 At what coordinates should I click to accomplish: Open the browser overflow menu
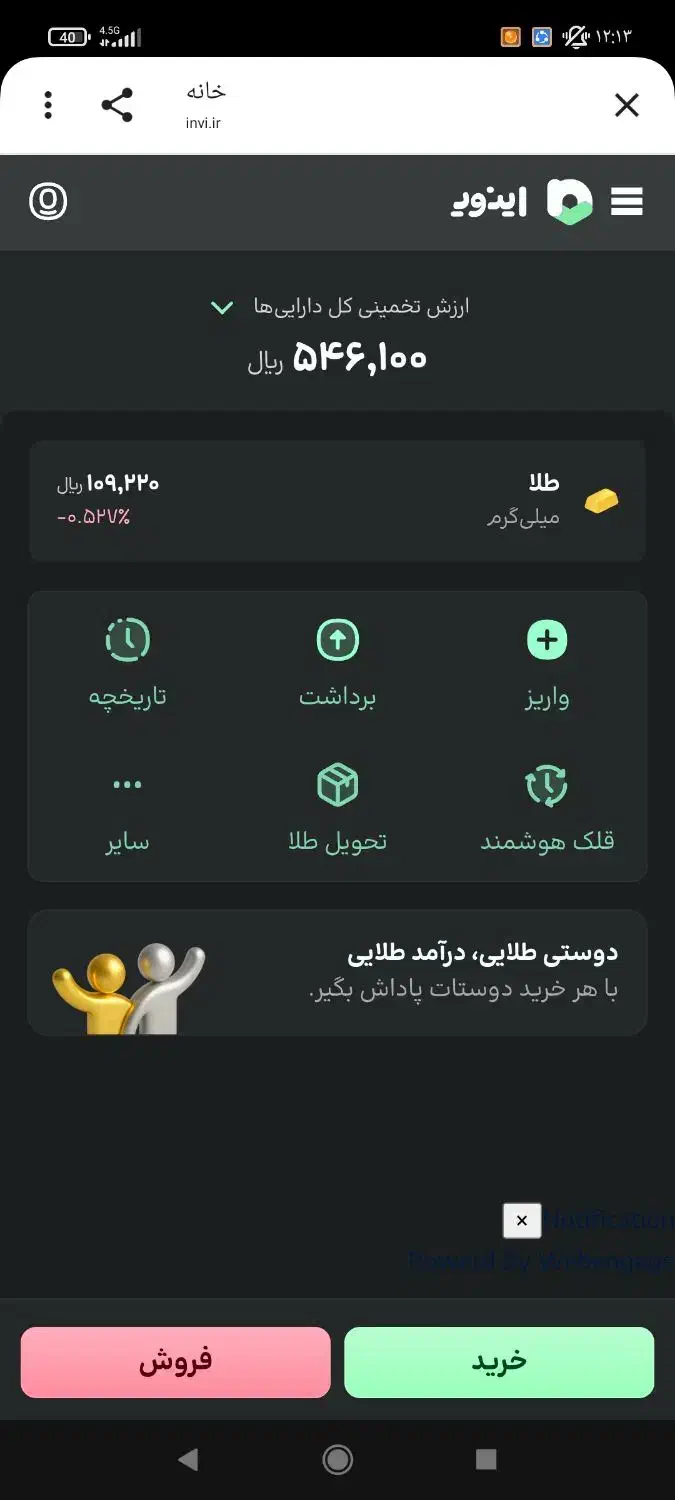coord(48,105)
